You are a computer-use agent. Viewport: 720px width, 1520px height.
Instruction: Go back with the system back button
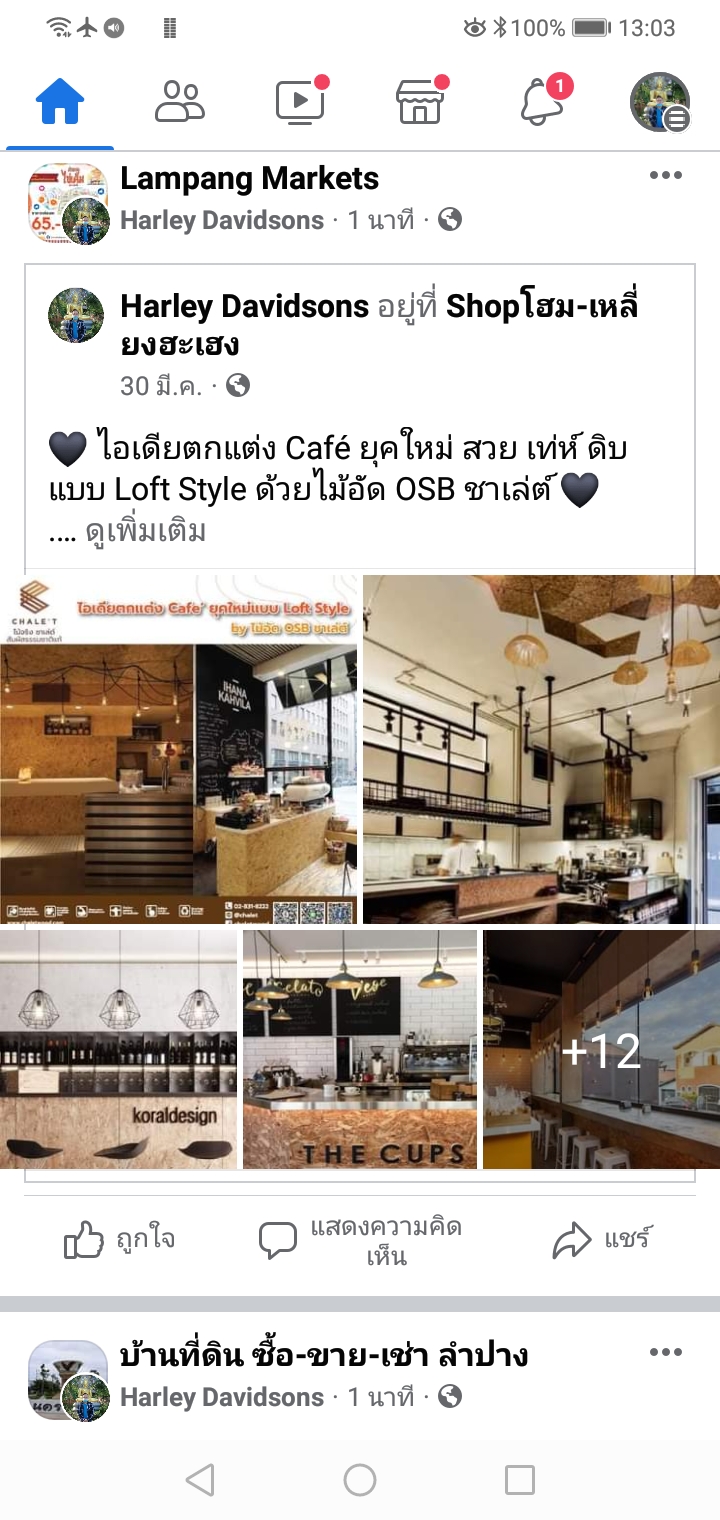pos(200,1479)
